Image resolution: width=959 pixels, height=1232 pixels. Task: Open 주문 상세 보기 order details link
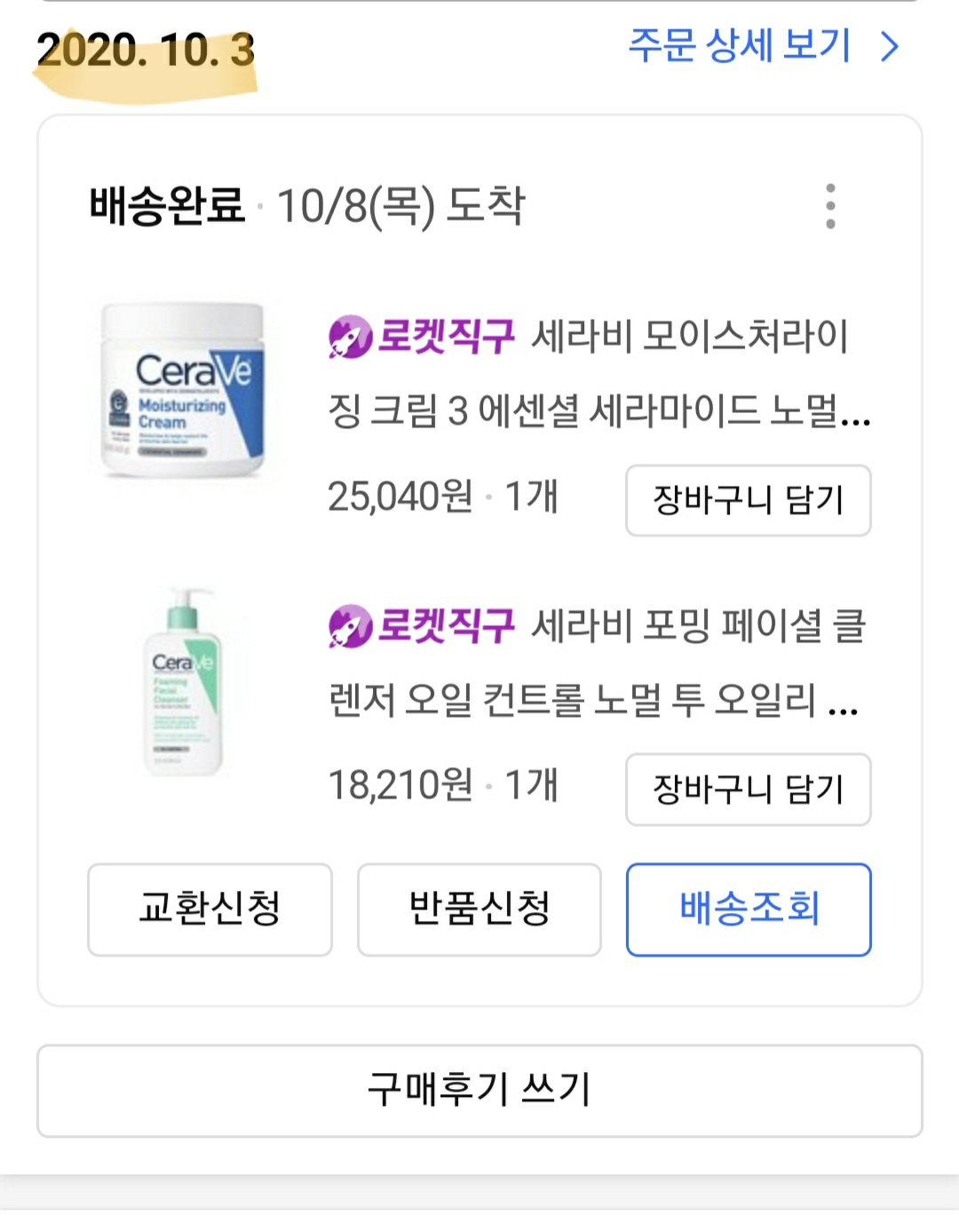(763, 46)
